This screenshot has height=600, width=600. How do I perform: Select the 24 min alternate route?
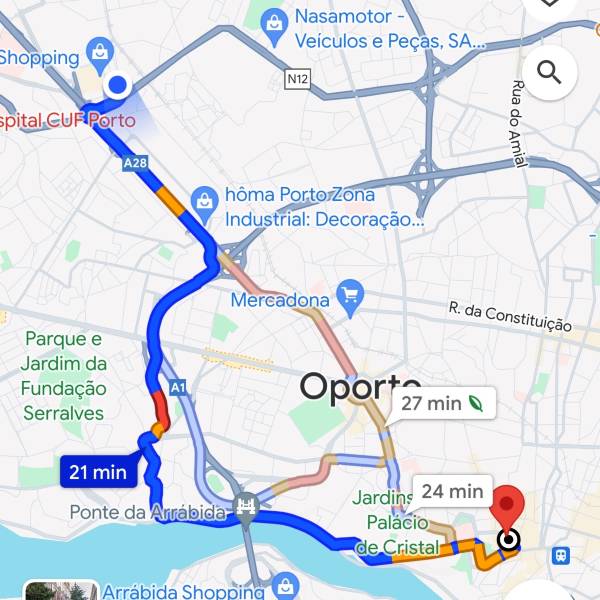(x=452, y=491)
